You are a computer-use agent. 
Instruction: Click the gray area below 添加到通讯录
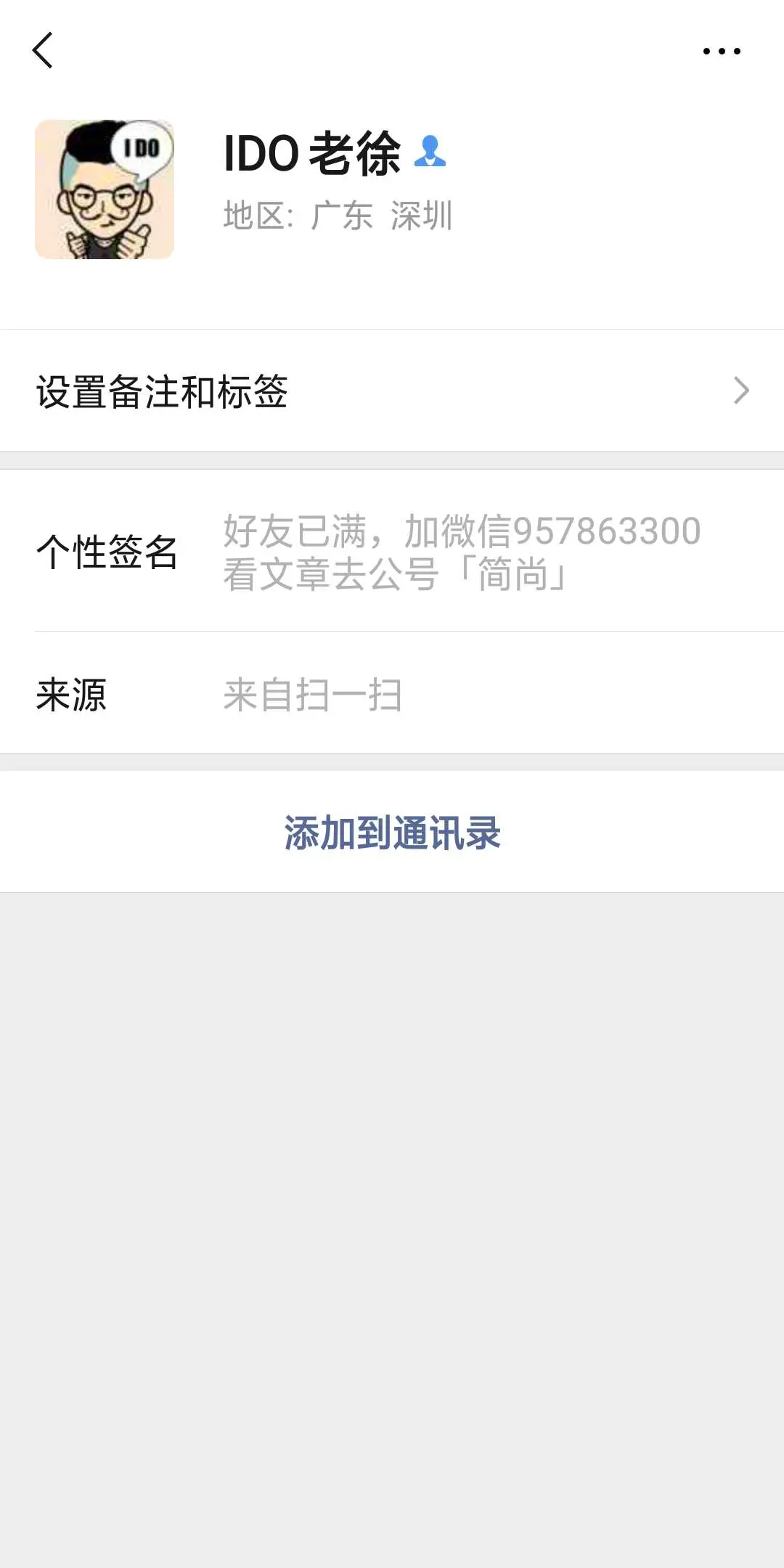pos(392,1089)
